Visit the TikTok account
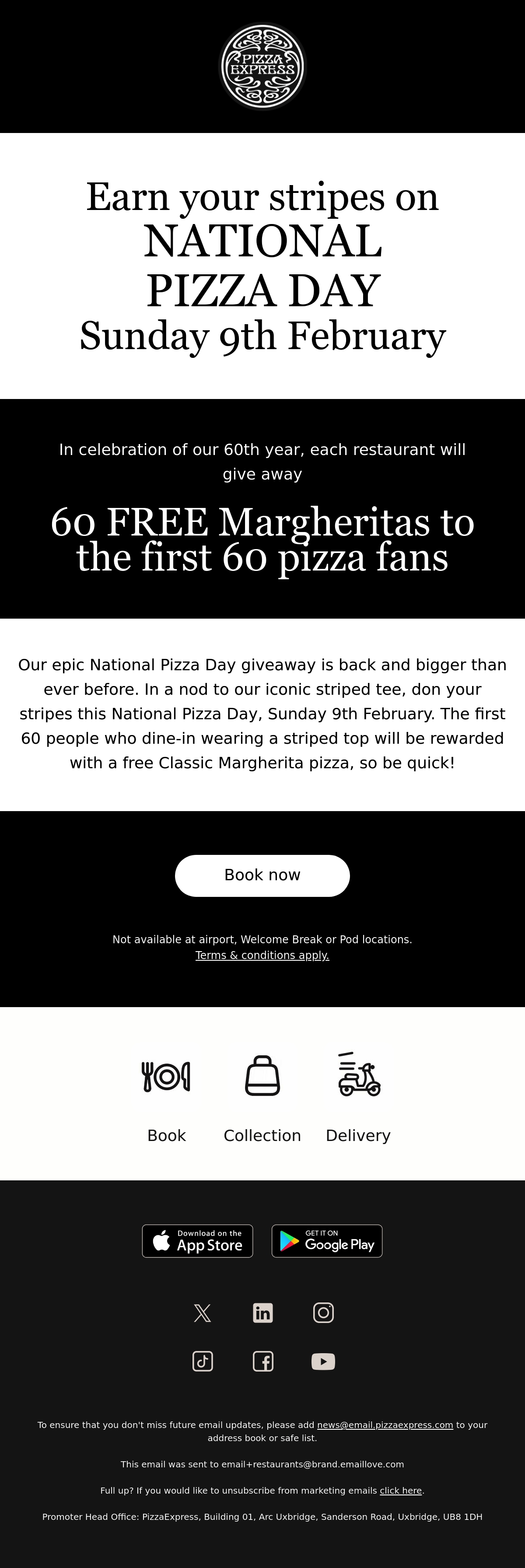 [x=202, y=1361]
